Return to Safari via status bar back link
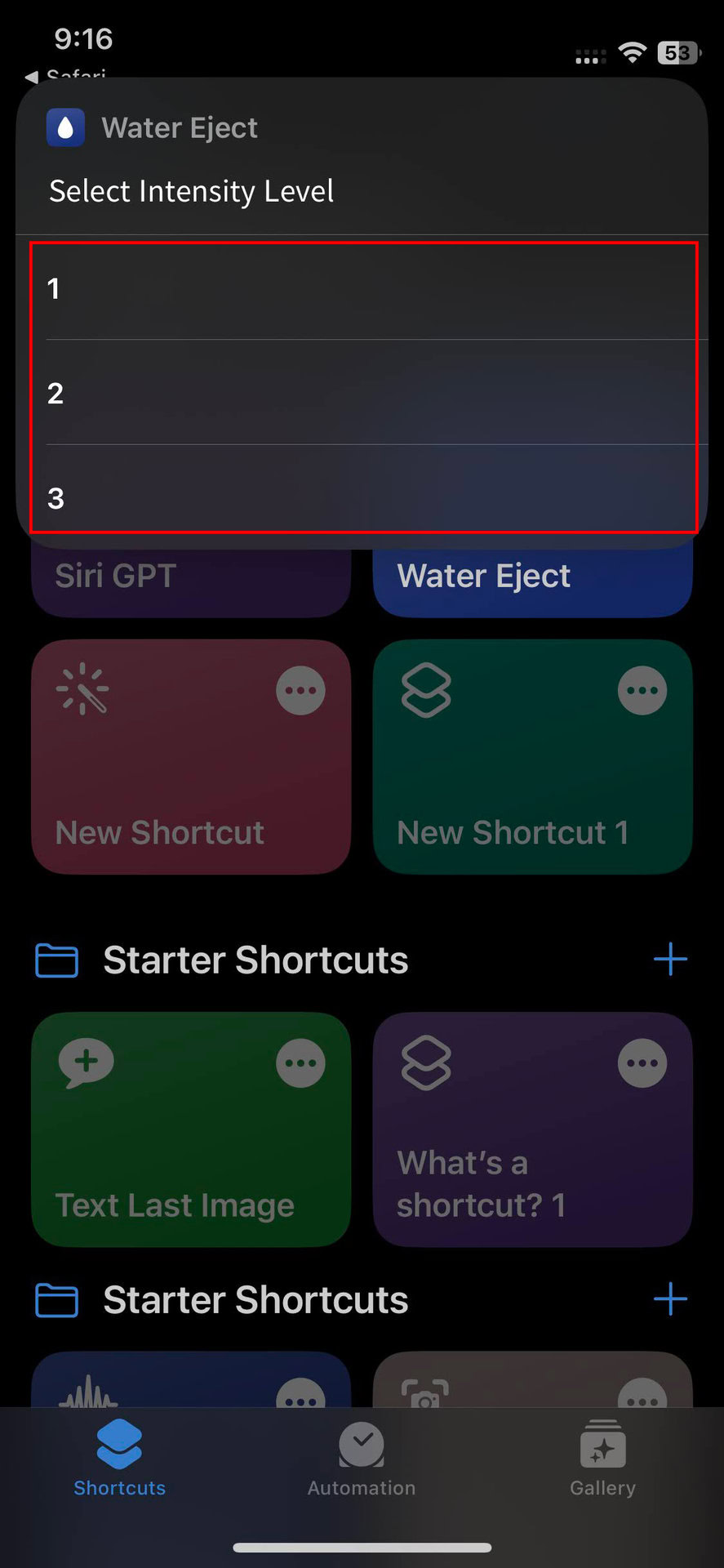724x1568 pixels. 67,75
